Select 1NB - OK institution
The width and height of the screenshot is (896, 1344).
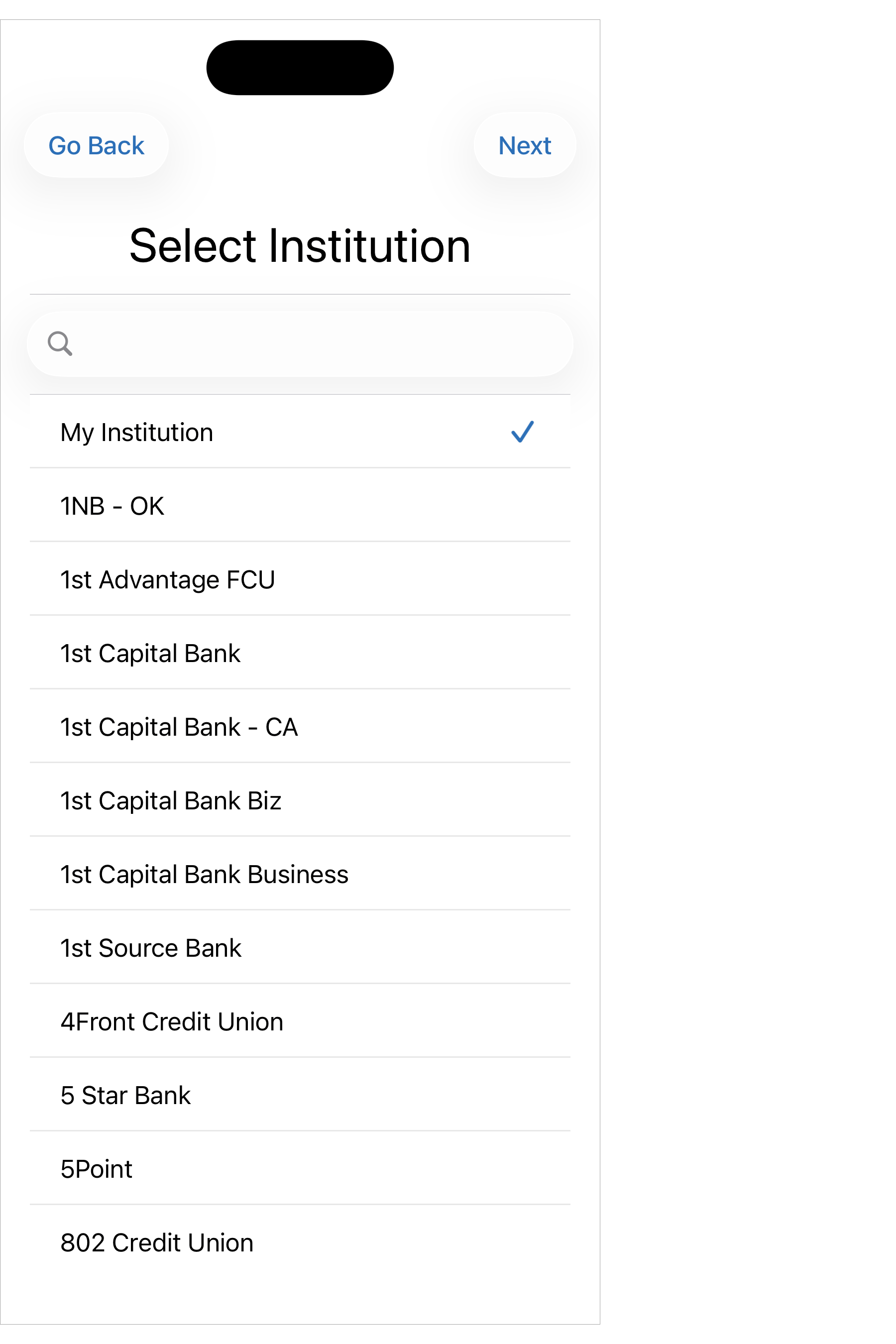pyautogui.click(x=228, y=506)
